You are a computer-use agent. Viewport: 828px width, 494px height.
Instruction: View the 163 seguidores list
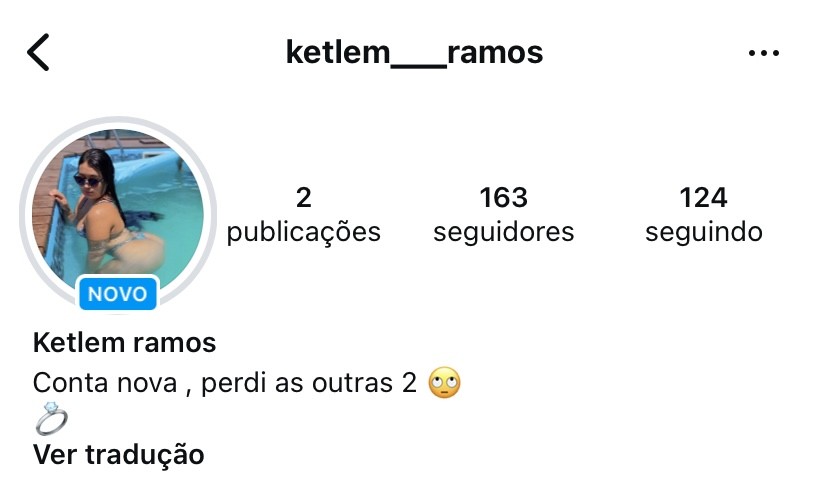503,214
